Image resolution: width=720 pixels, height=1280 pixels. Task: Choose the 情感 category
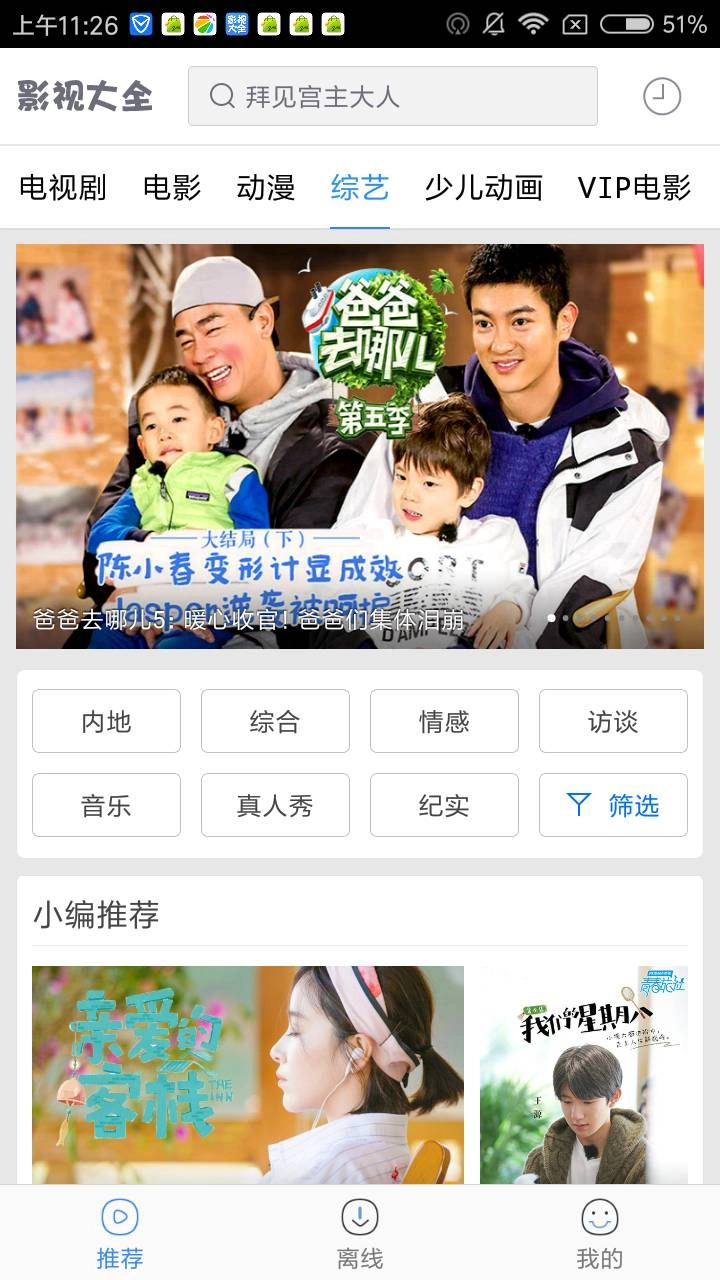tap(444, 721)
